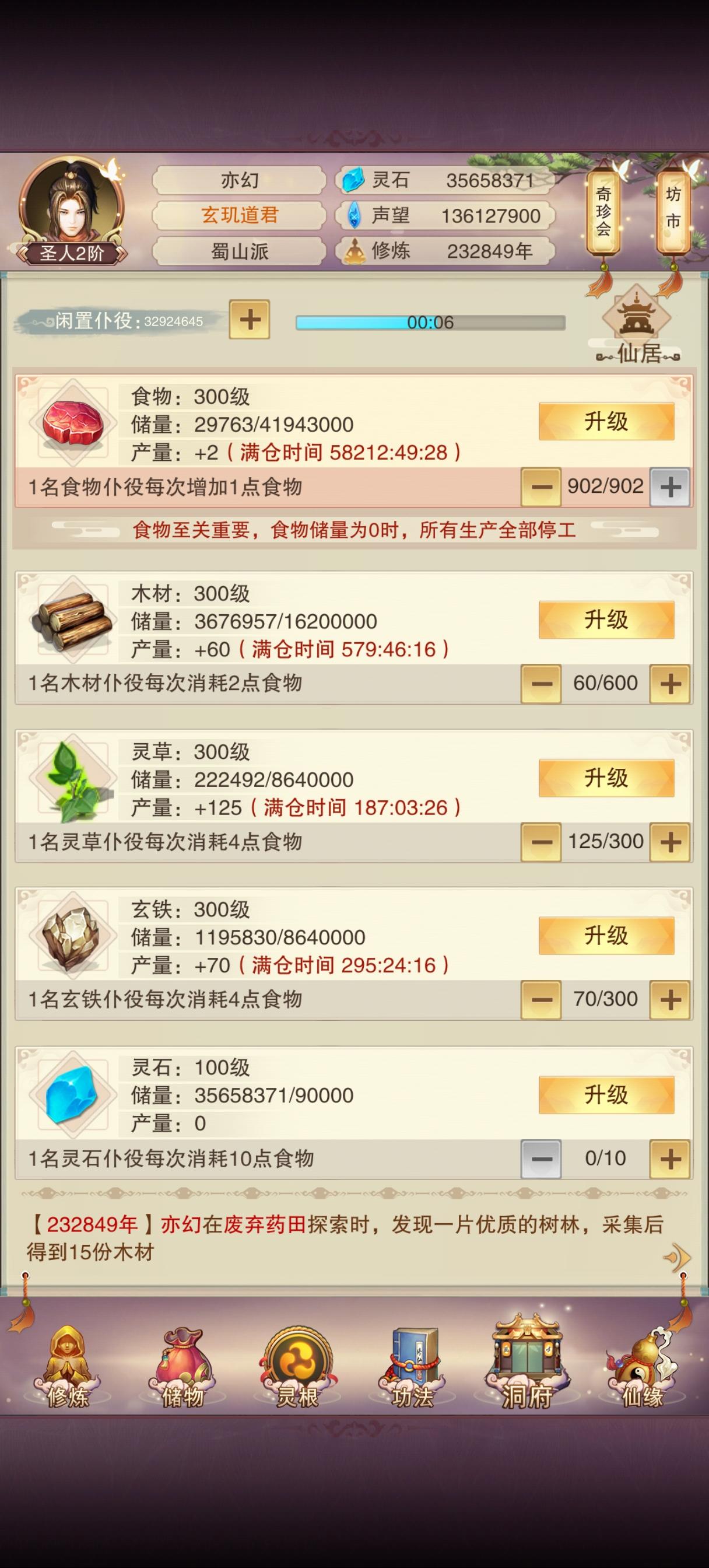Tap plus beside 闲置仆役 count
The height and width of the screenshot is (1568, 709).
point(250,320)
